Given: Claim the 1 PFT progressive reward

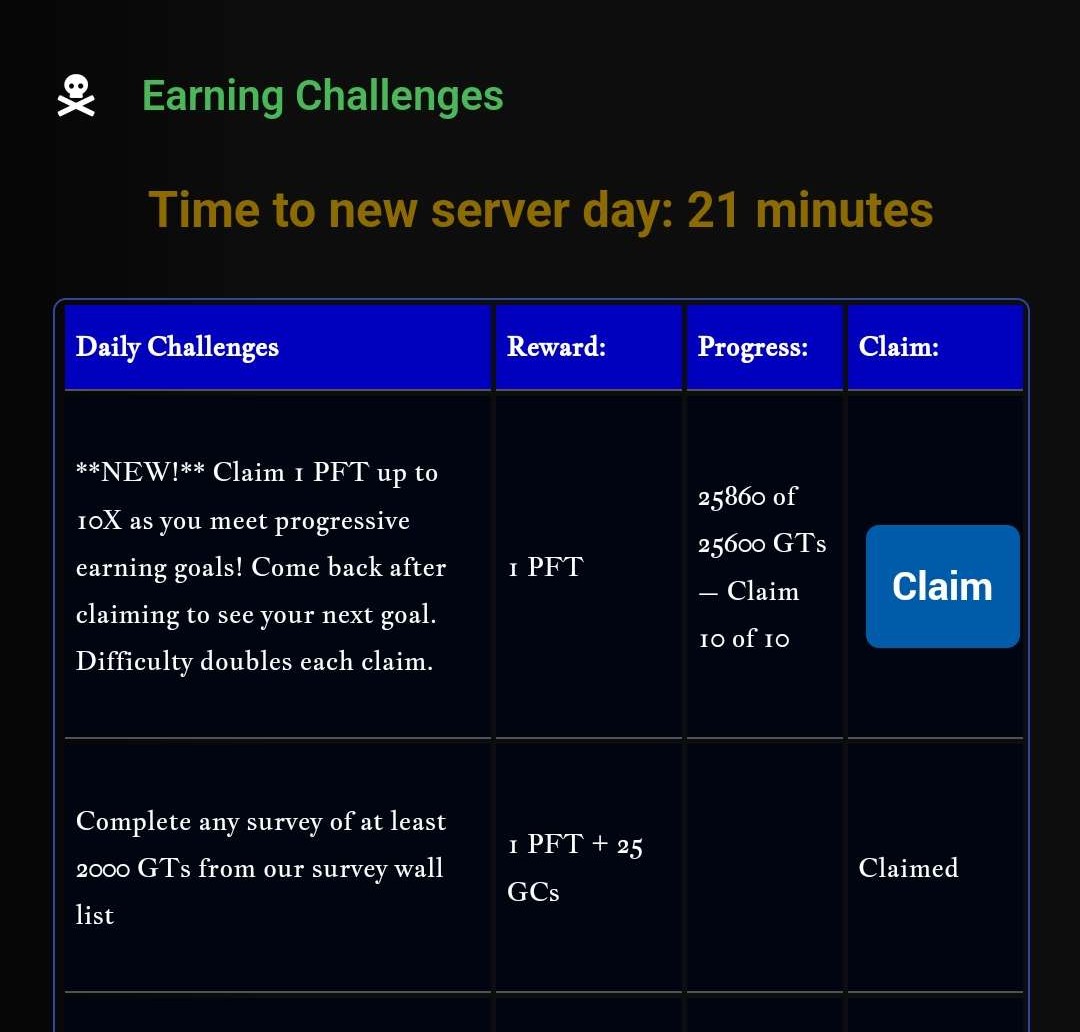Looking at the screenshot, I should [942, 586].
